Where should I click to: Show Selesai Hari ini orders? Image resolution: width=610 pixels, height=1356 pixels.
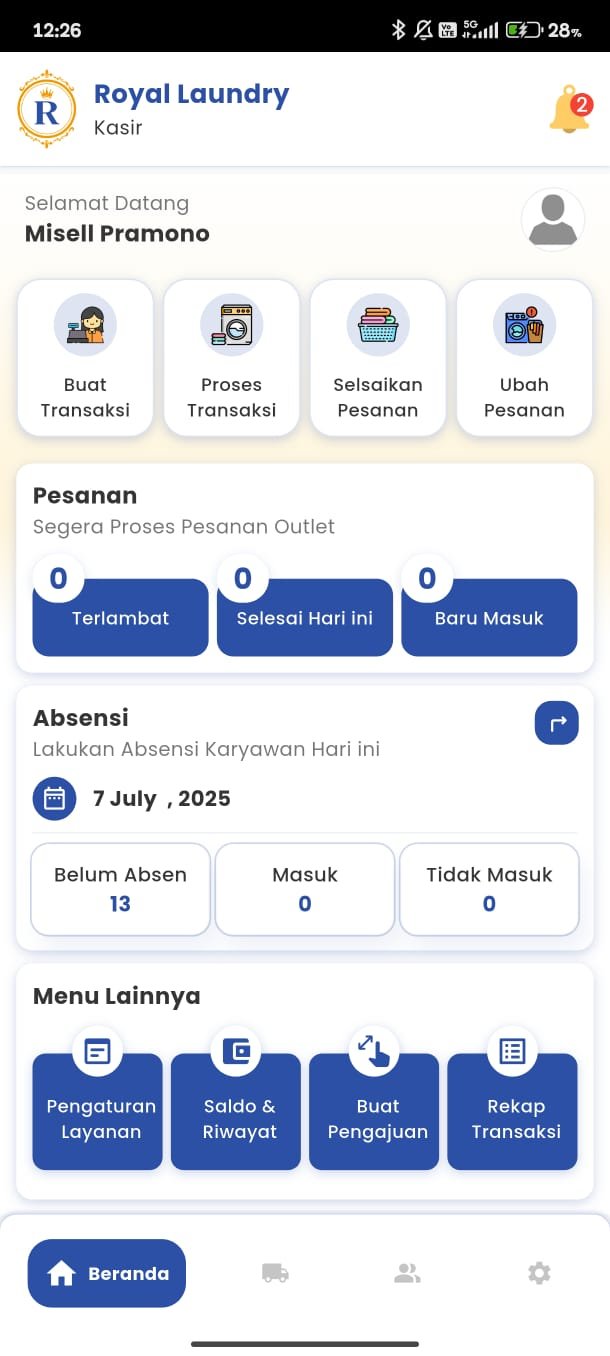(305, 617)
